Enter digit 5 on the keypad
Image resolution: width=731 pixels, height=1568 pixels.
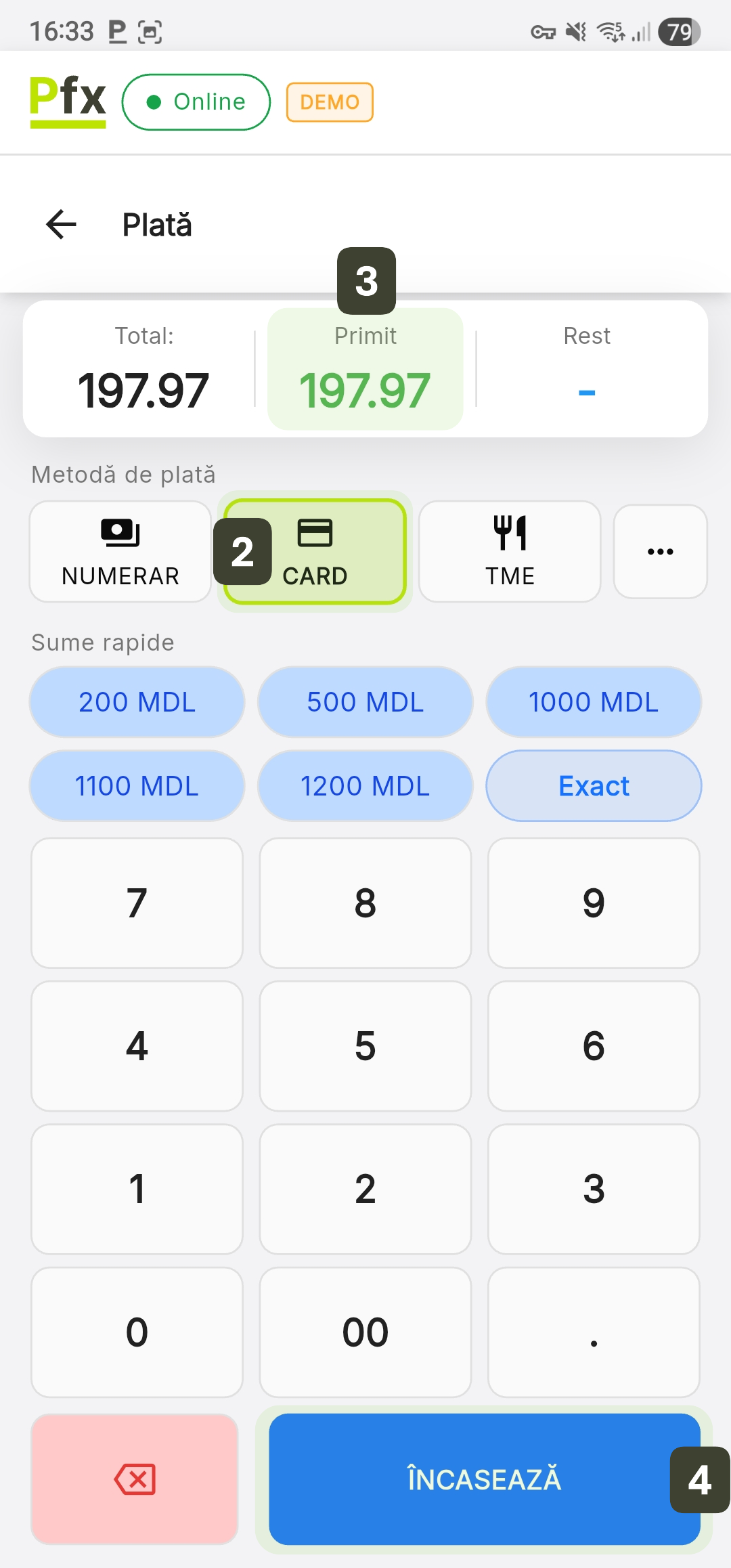click(x=365, y=1046)
